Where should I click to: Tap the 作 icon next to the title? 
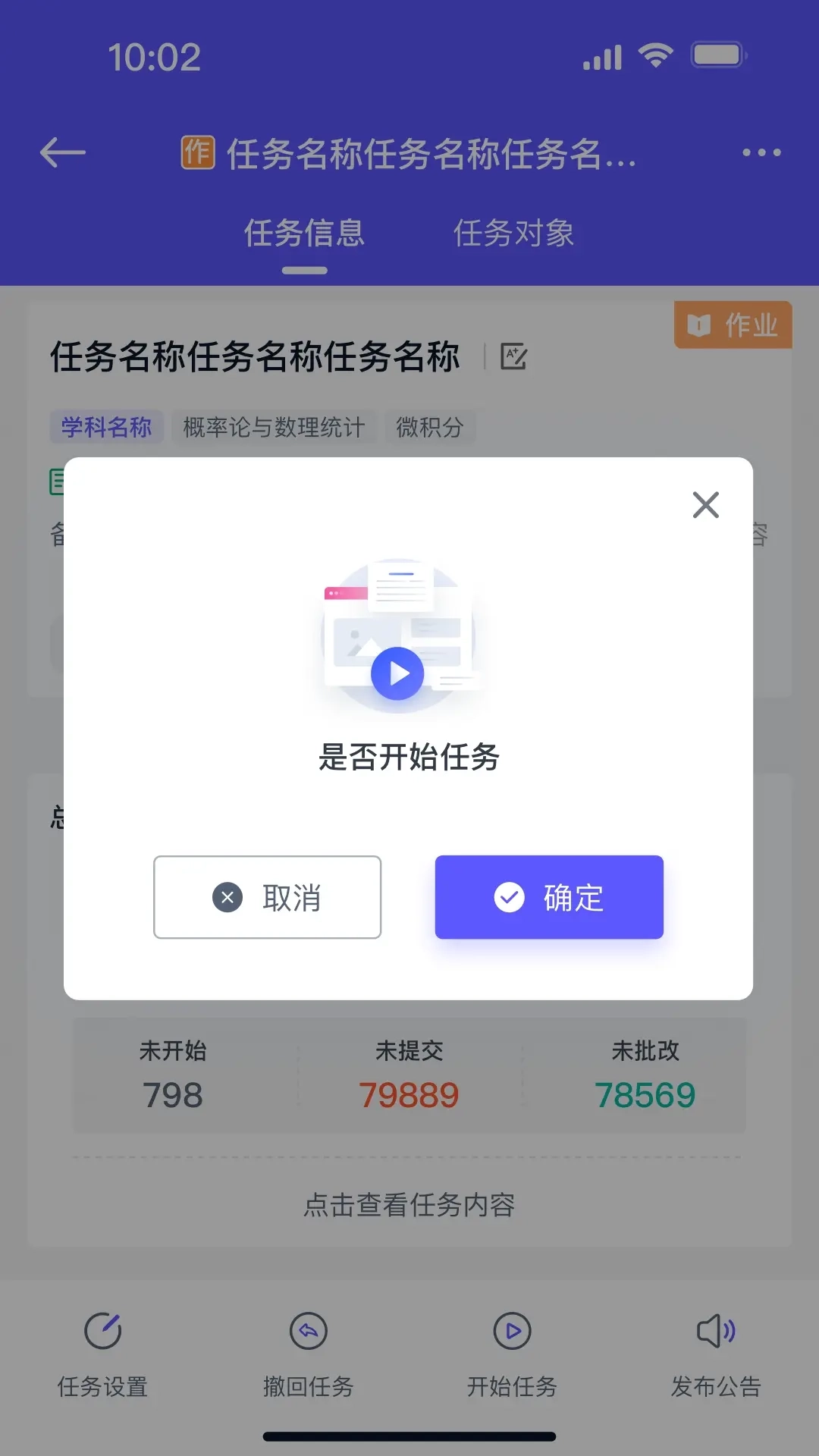(196, 152)
